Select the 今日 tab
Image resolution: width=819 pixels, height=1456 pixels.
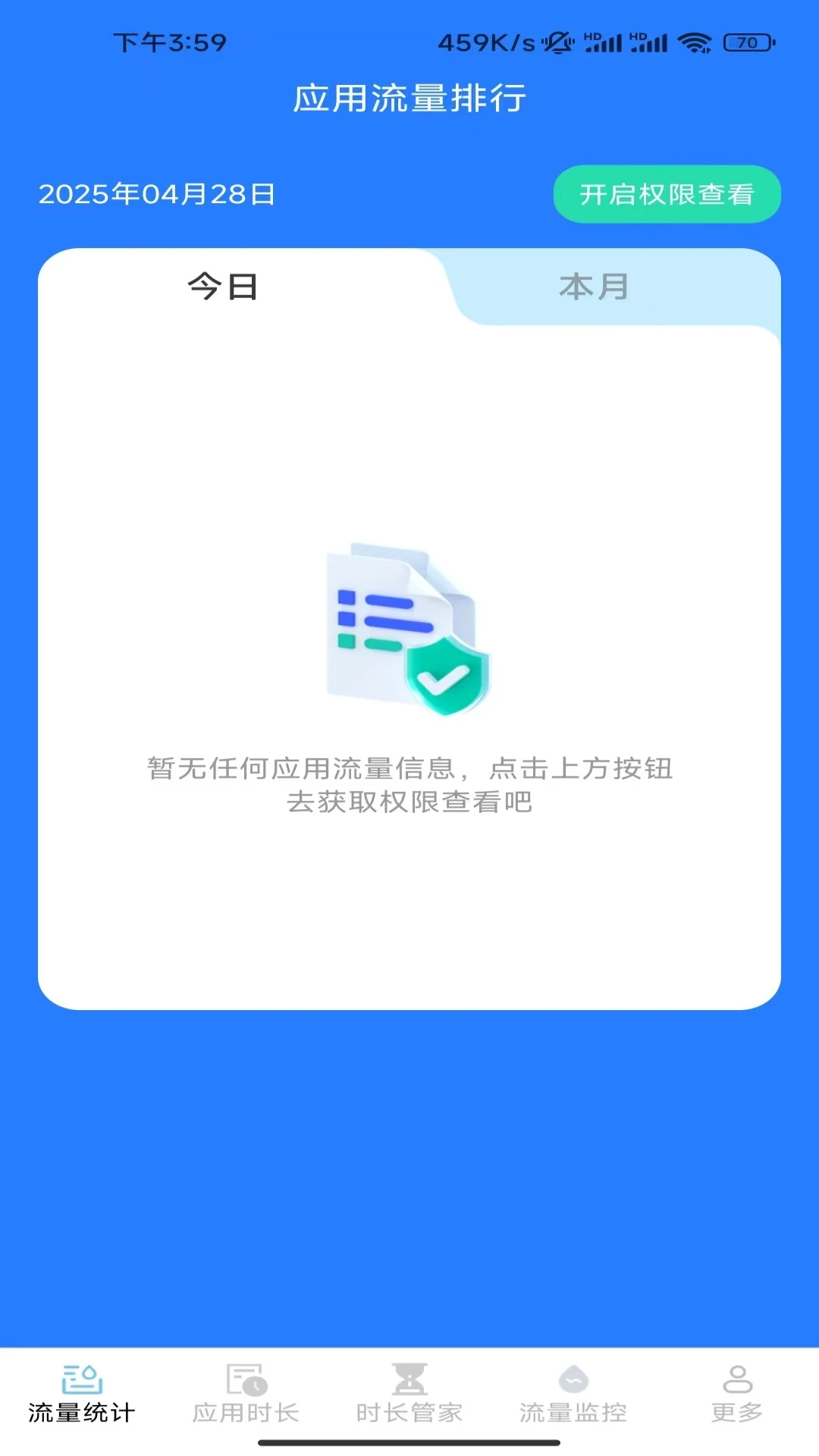tap(220, 288)
